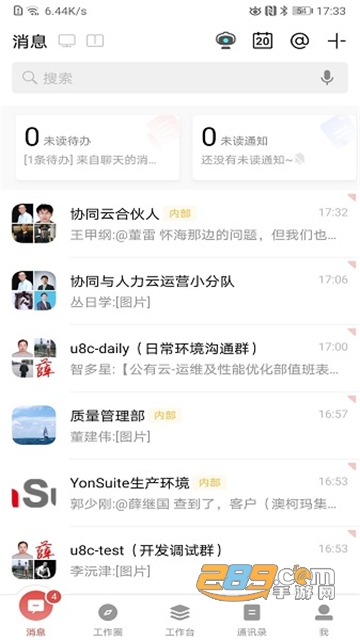Tap the plus icon to add new

tap(337, 41)
